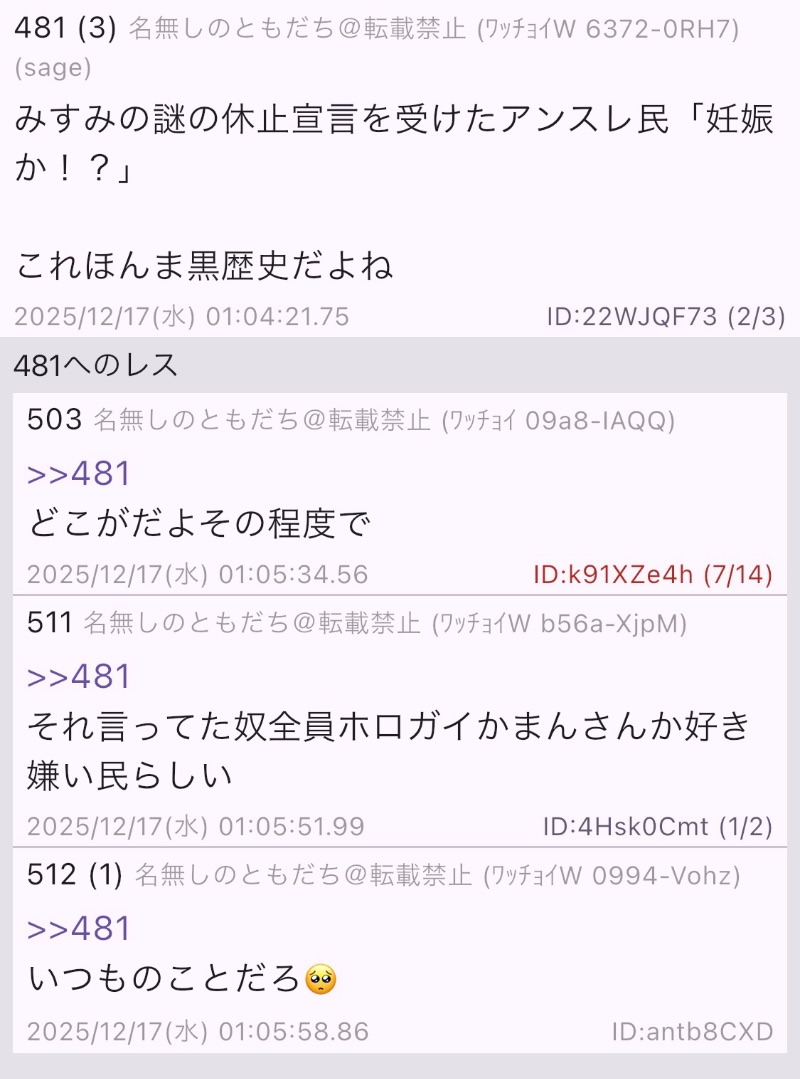Open the >>481 anchor in reply 503
Screen dimensions: 800x1079
point(79,474)
